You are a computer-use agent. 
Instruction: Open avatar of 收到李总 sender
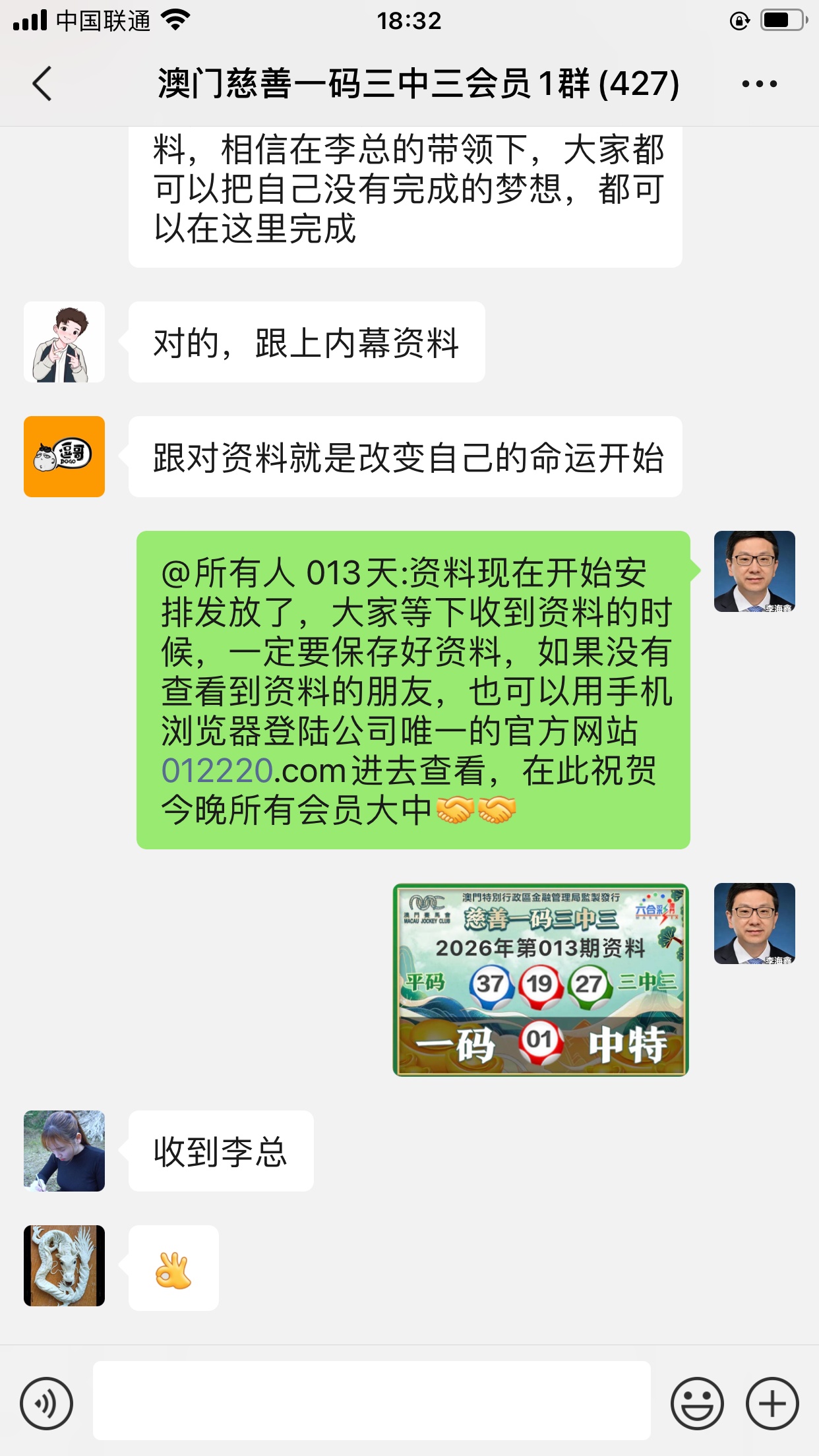coord(64,1151)
